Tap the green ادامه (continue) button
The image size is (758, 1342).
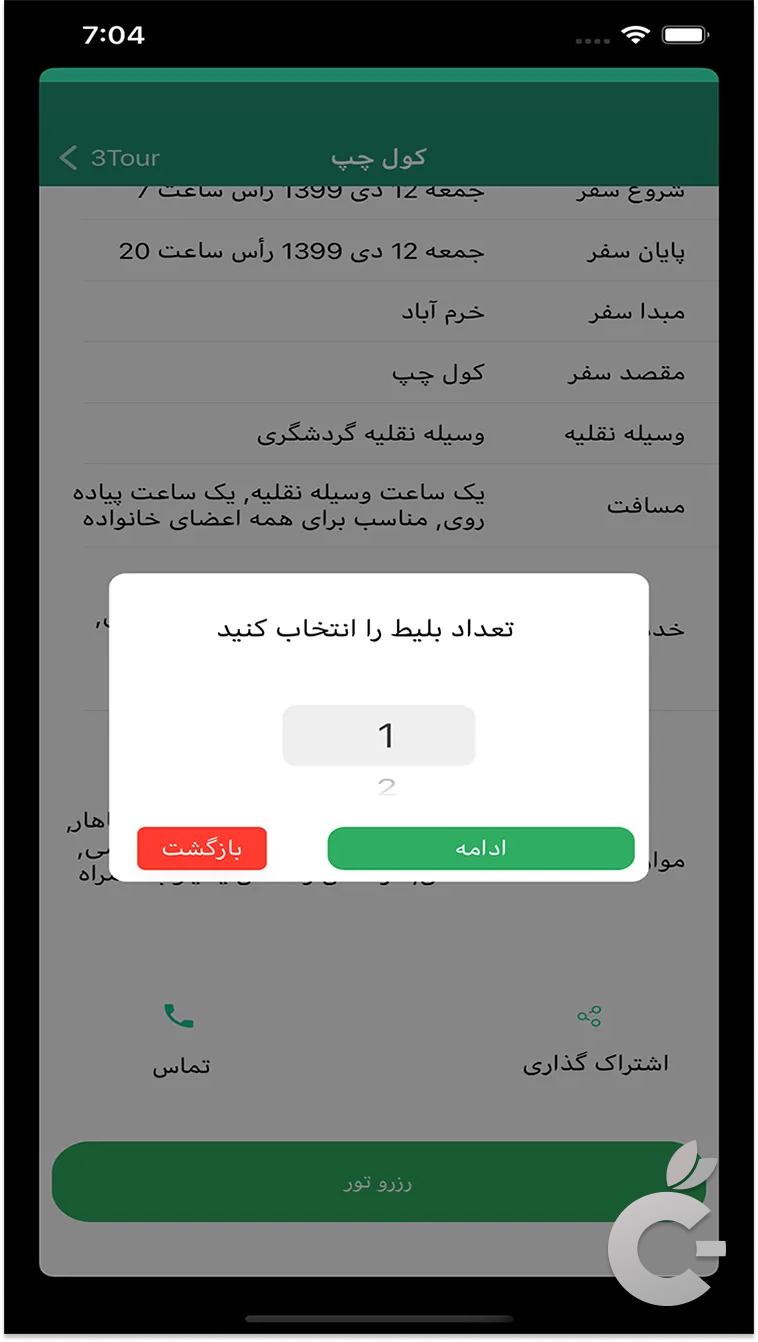[x=481, y=848]
